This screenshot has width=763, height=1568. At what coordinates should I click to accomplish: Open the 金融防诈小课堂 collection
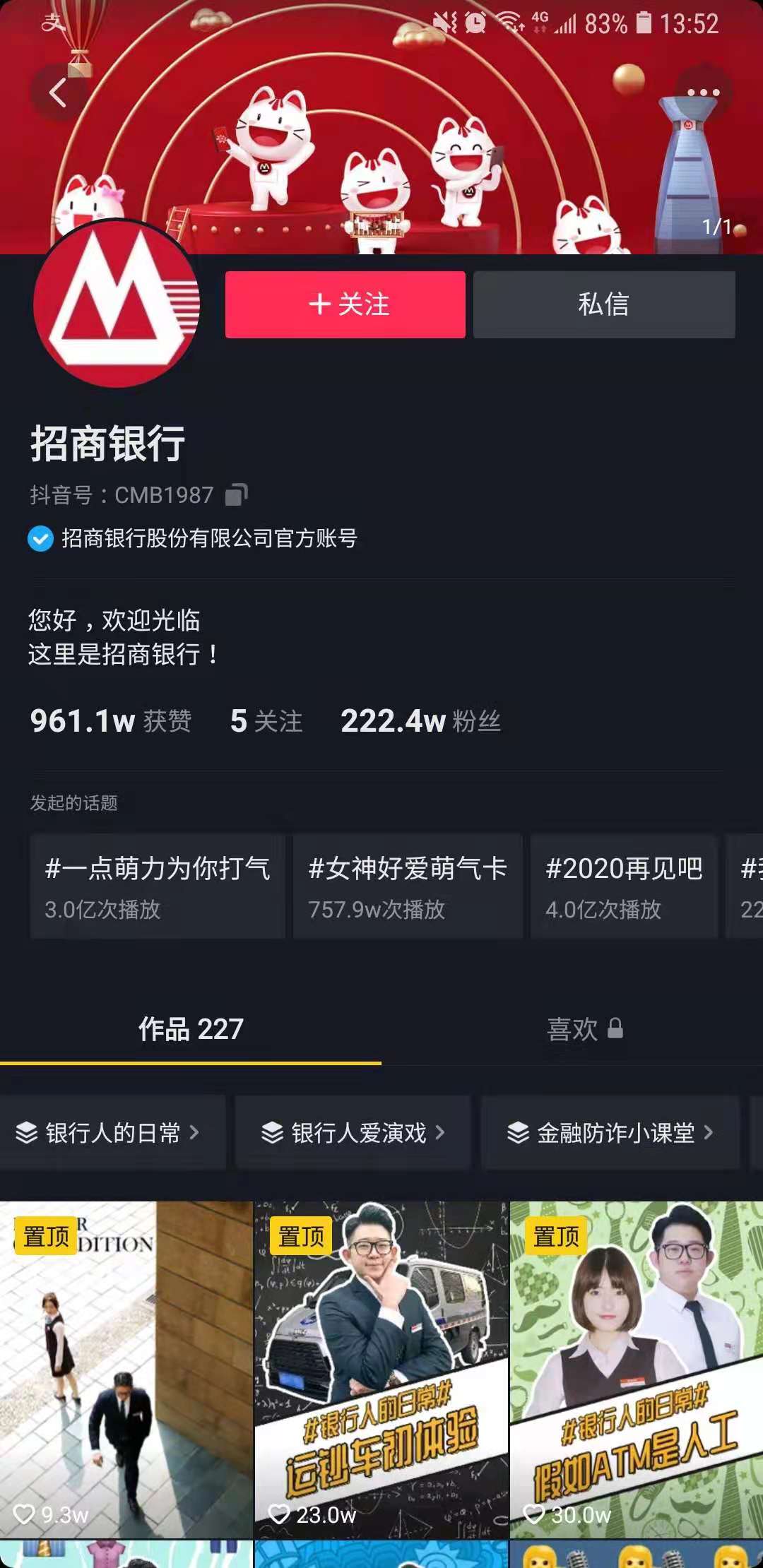610,1133
